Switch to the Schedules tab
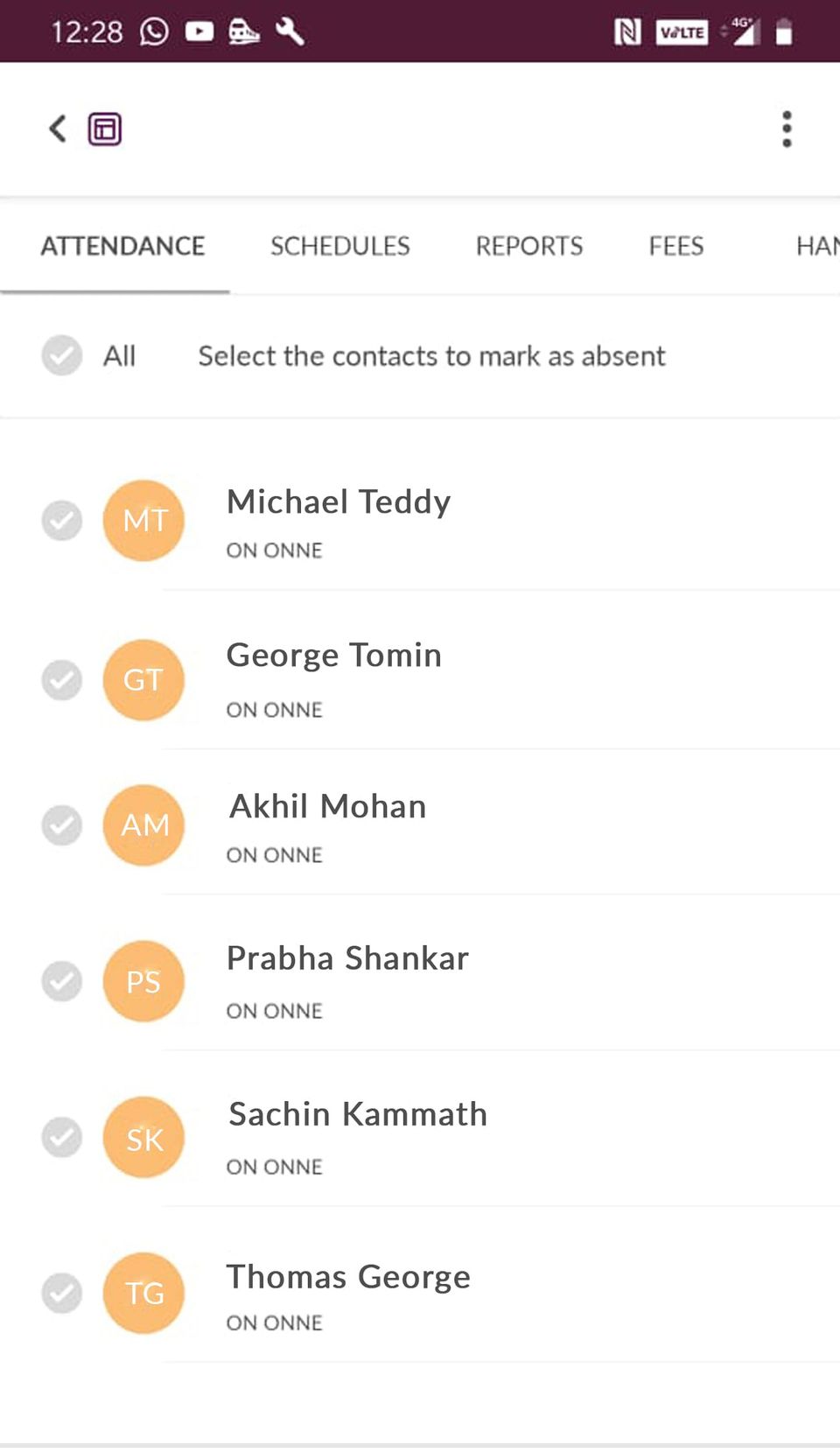This screenshot has width=840, height=1452. coord(339,246)
